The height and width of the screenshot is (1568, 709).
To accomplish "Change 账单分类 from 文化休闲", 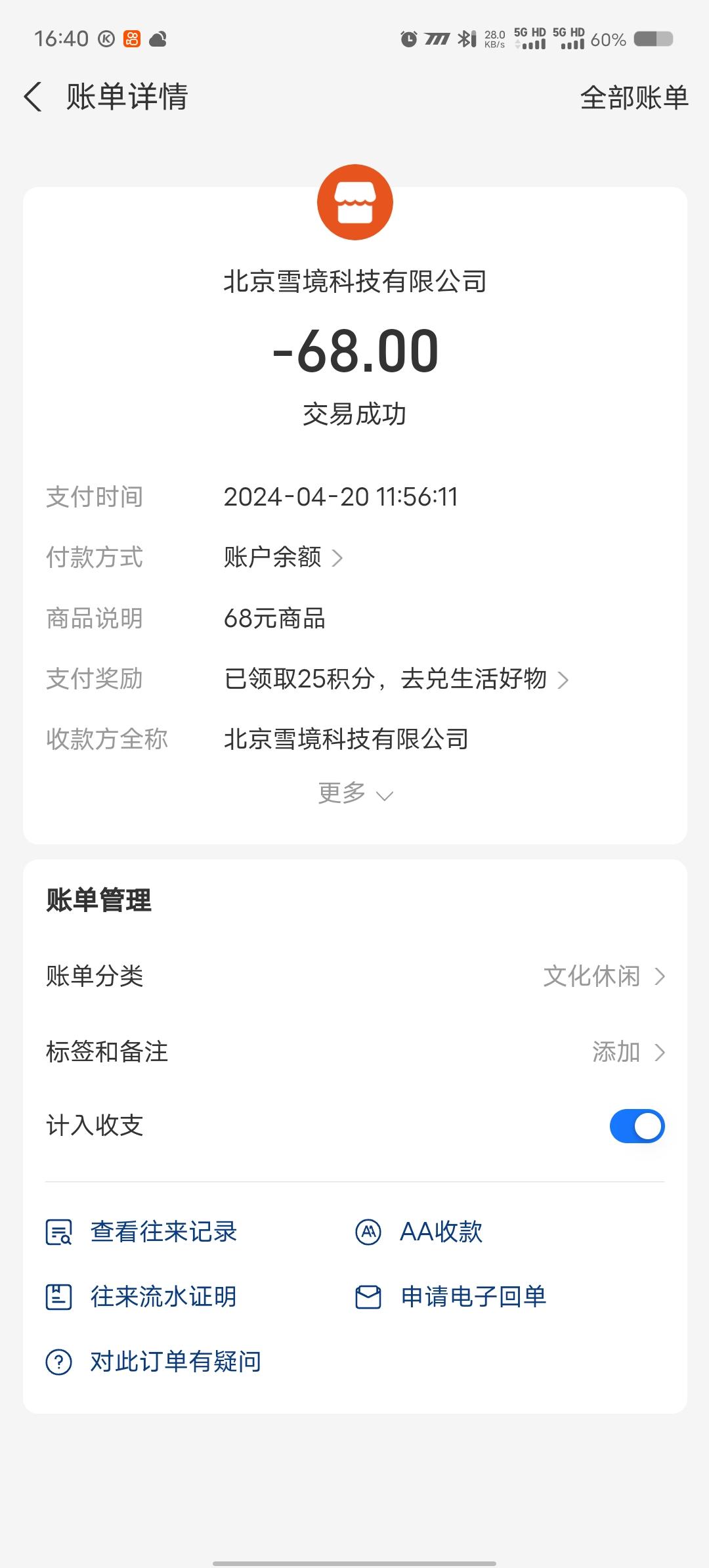I will (x=604, y=976).
